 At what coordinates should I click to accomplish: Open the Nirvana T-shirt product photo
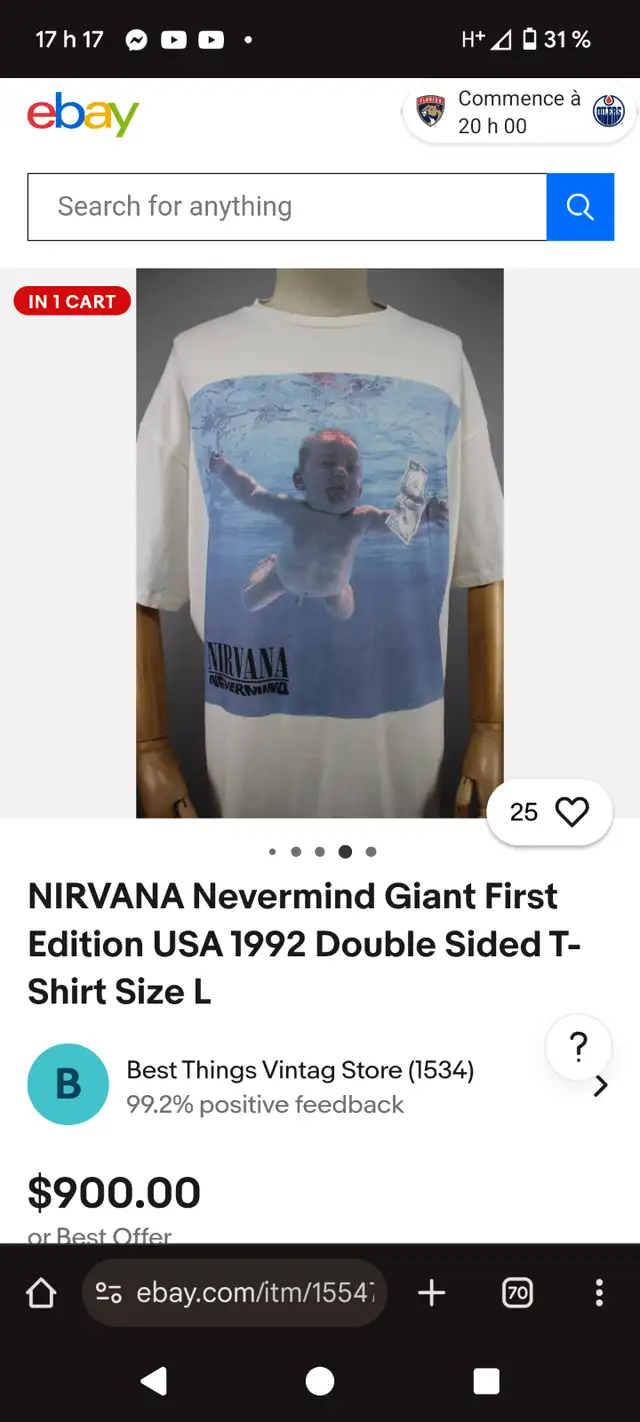tap(320, 543)
